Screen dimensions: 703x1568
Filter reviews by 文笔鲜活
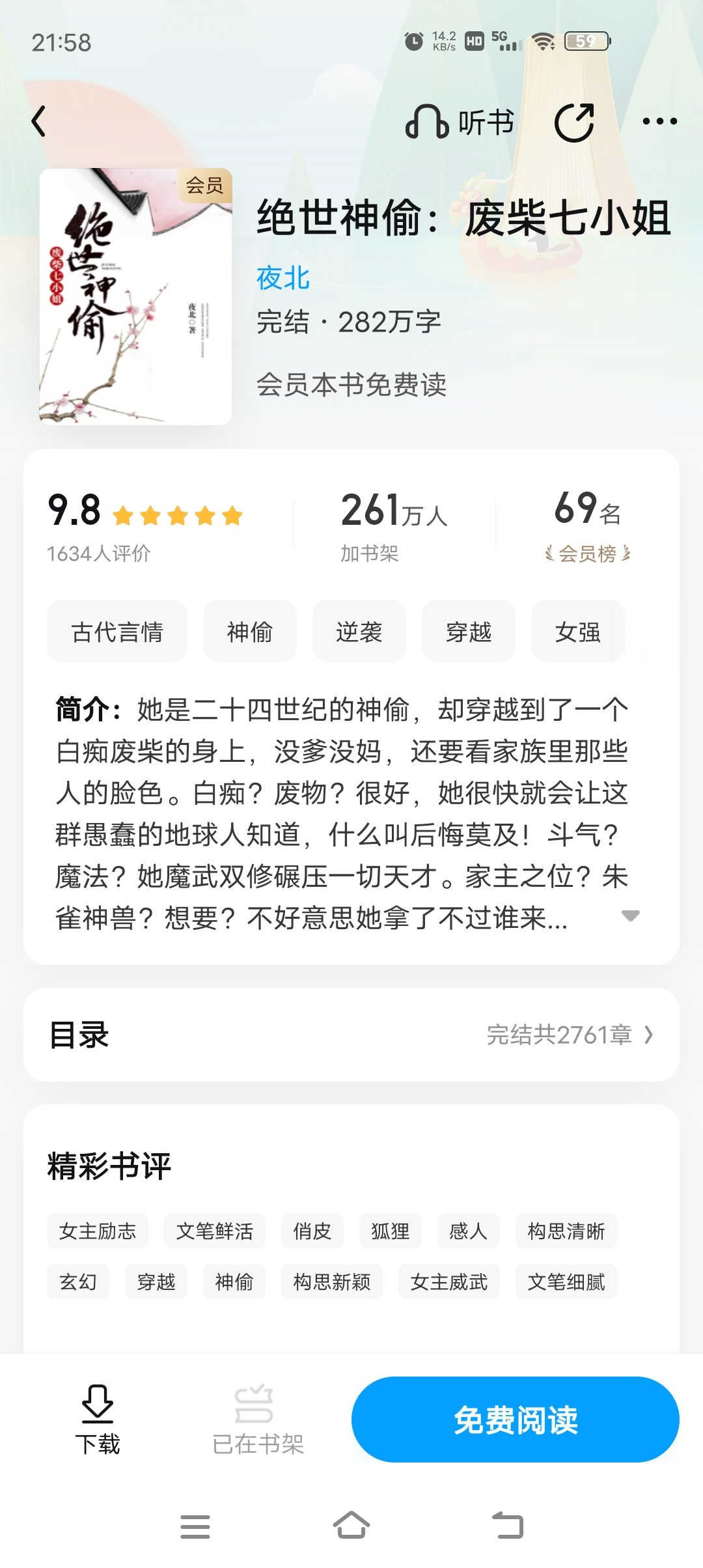(215, 1231)
